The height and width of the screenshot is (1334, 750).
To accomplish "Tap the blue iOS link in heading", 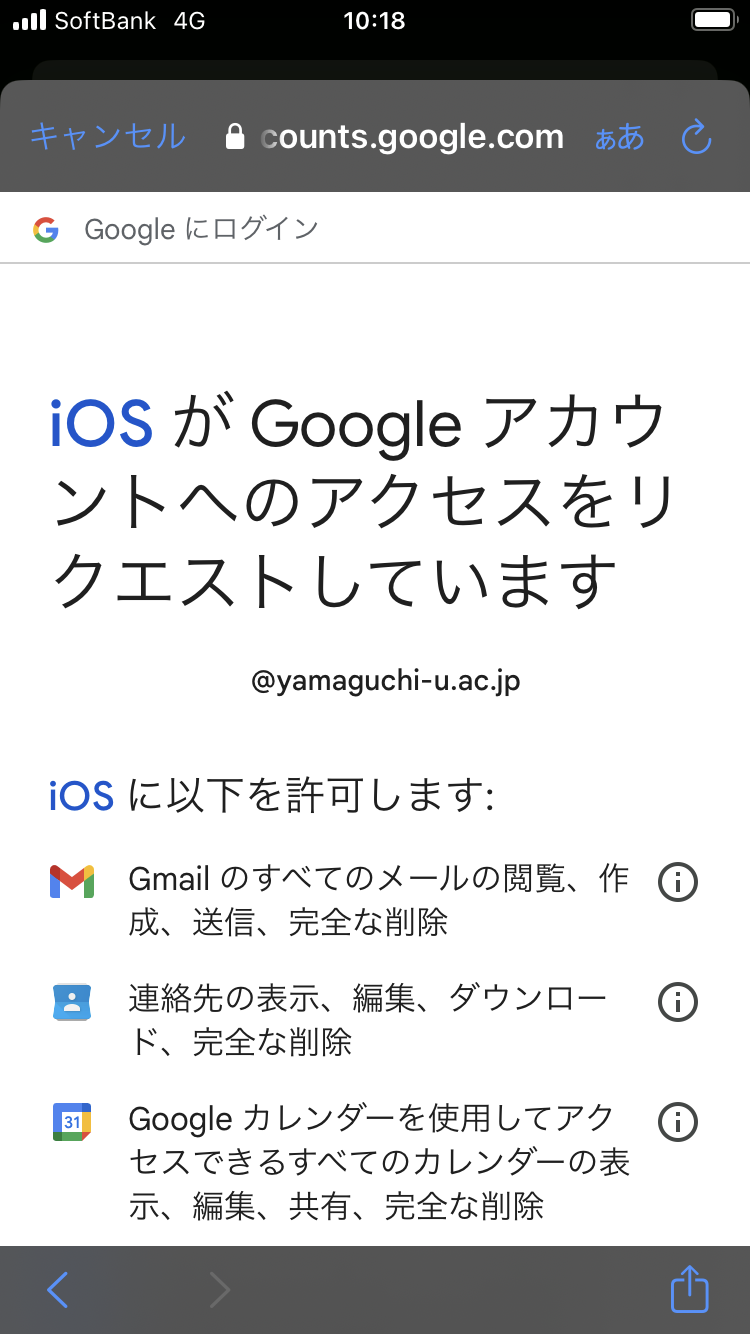I will click(x=101, y=424).
